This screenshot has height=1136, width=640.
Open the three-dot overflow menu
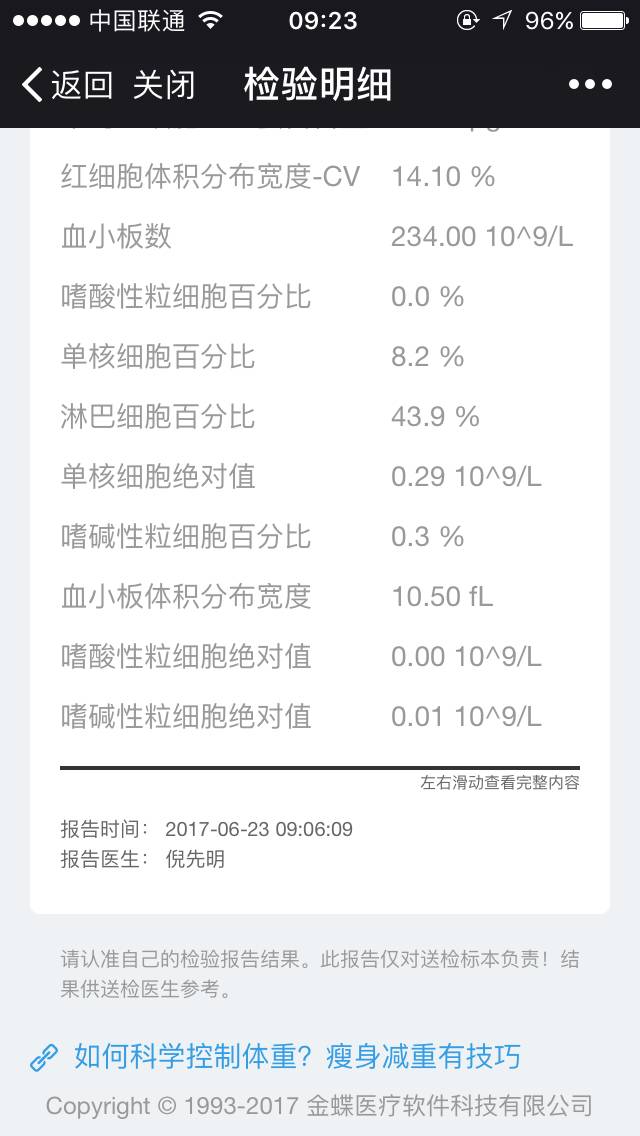pos(590,85)
